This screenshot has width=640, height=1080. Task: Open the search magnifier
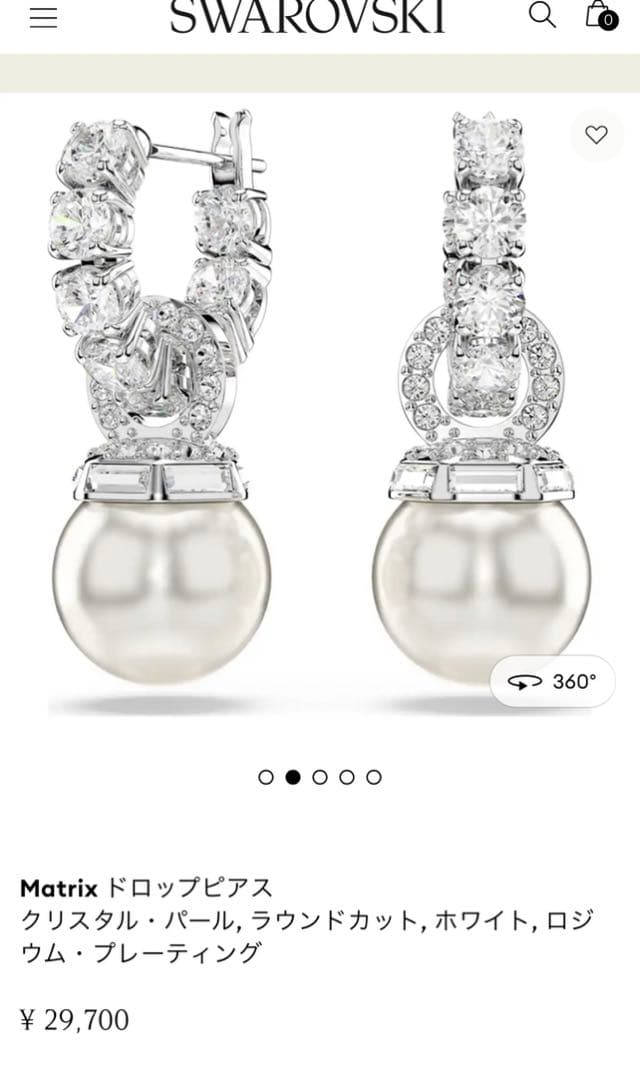(x=542, y=15)
